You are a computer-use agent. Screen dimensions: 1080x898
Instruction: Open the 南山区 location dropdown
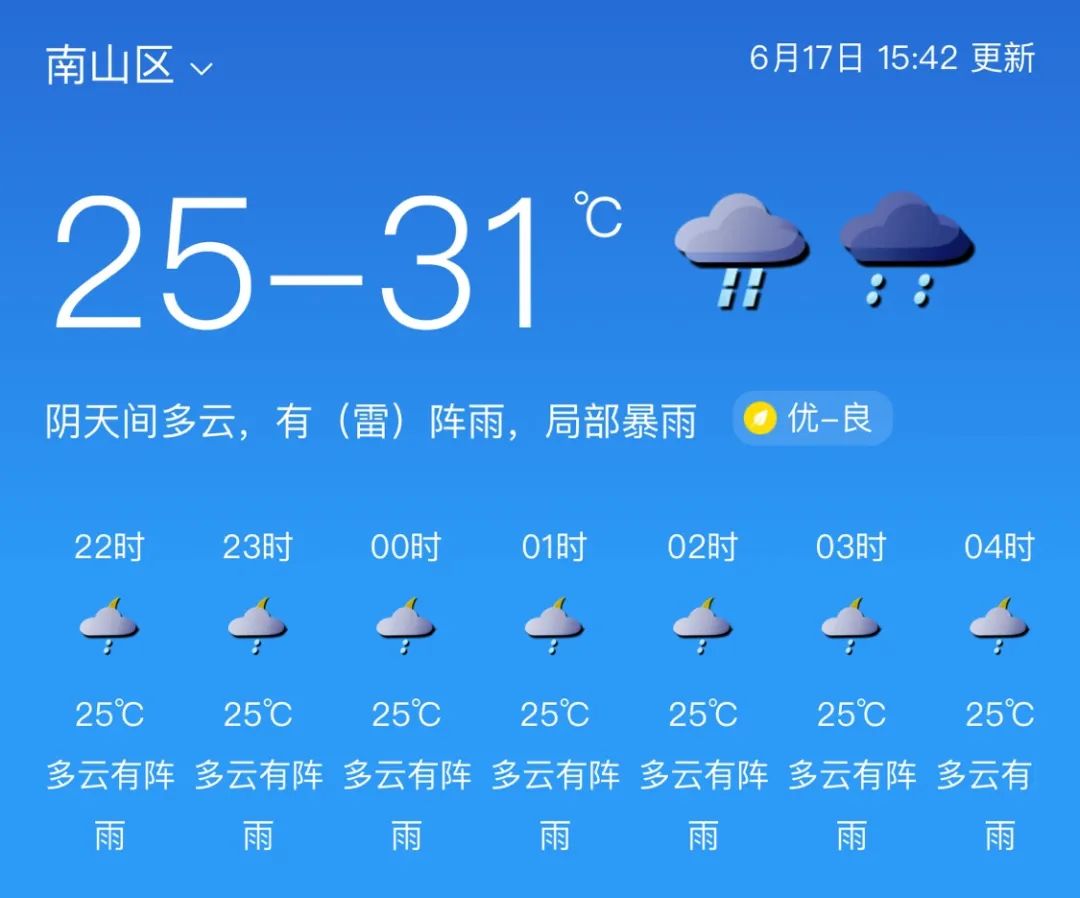click(130, 66)
